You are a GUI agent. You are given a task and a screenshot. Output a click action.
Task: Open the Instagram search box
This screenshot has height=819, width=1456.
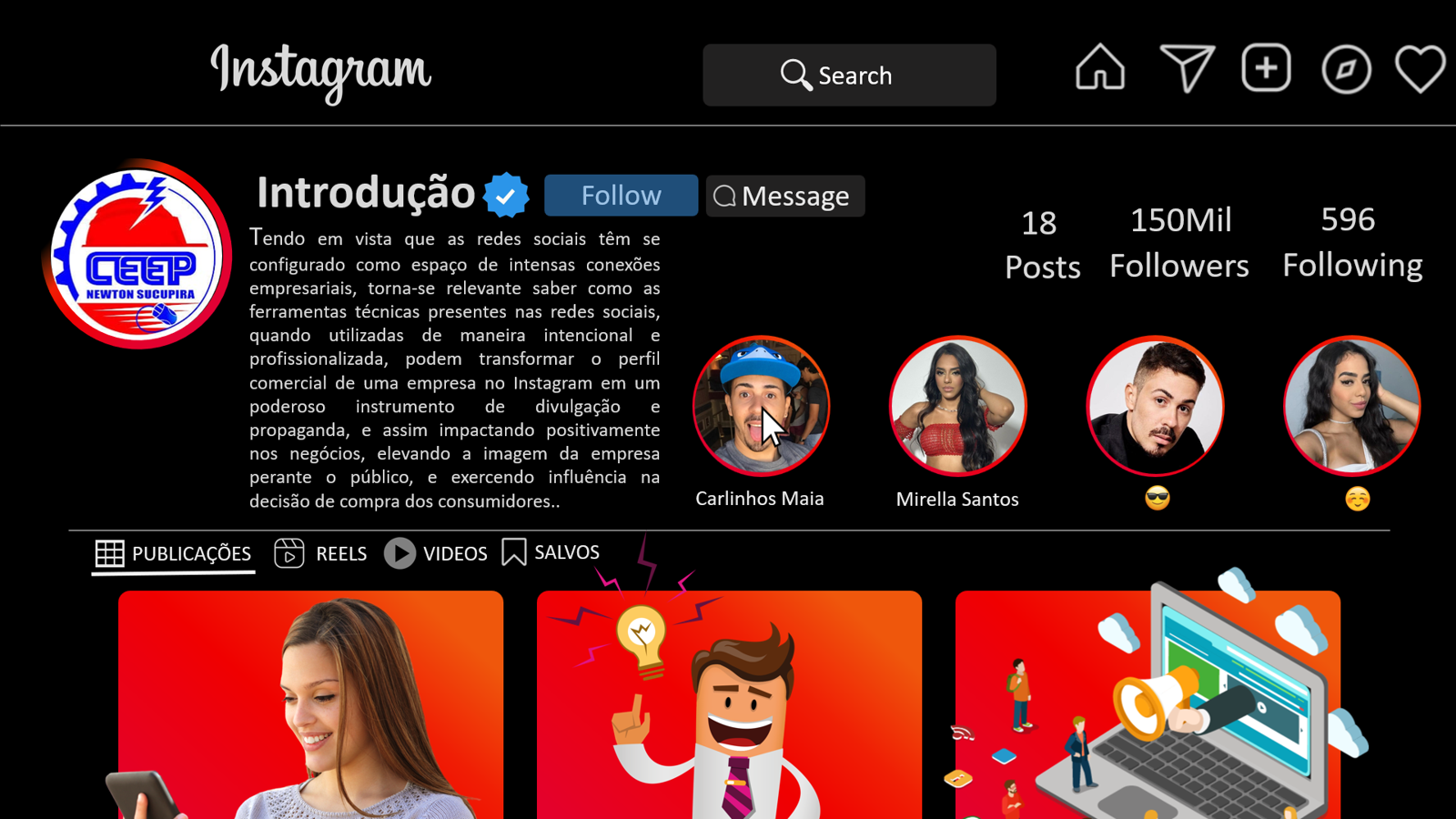click(x=848, y=75)
